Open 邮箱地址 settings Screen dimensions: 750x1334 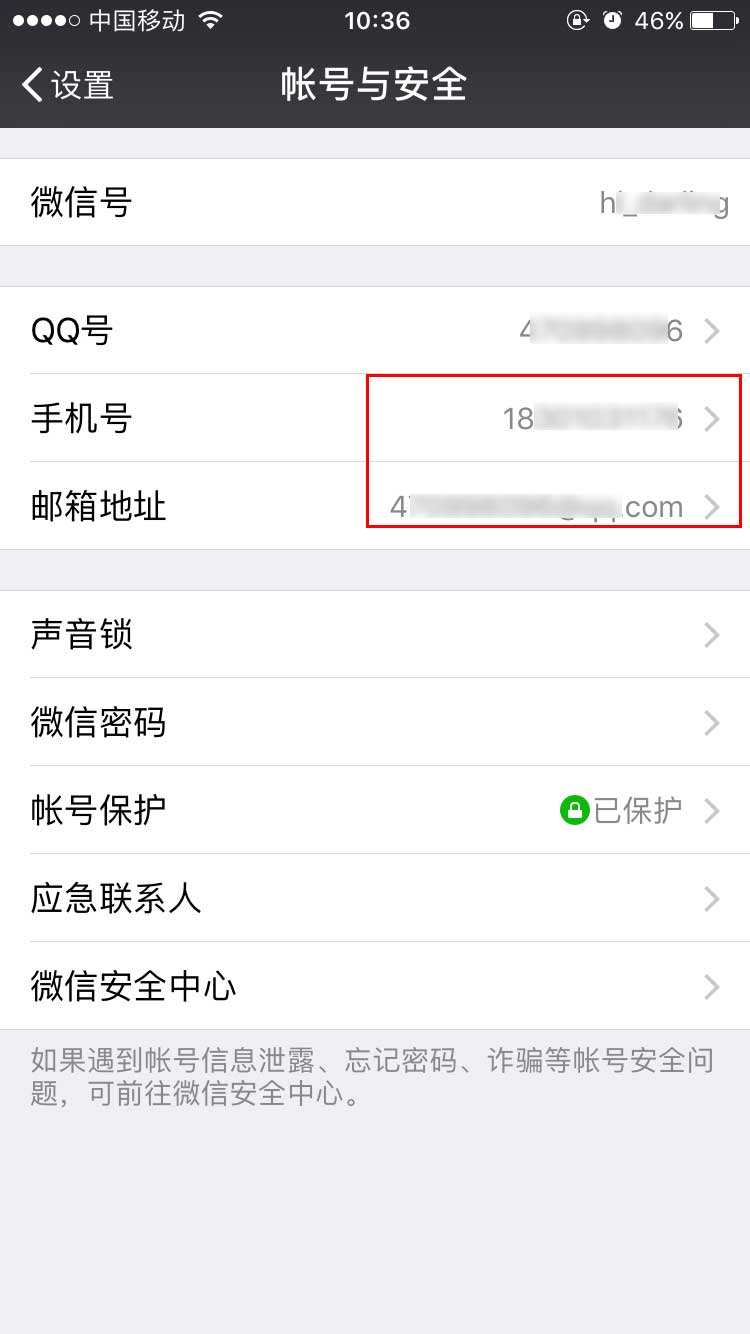click(x=375, y=506)
